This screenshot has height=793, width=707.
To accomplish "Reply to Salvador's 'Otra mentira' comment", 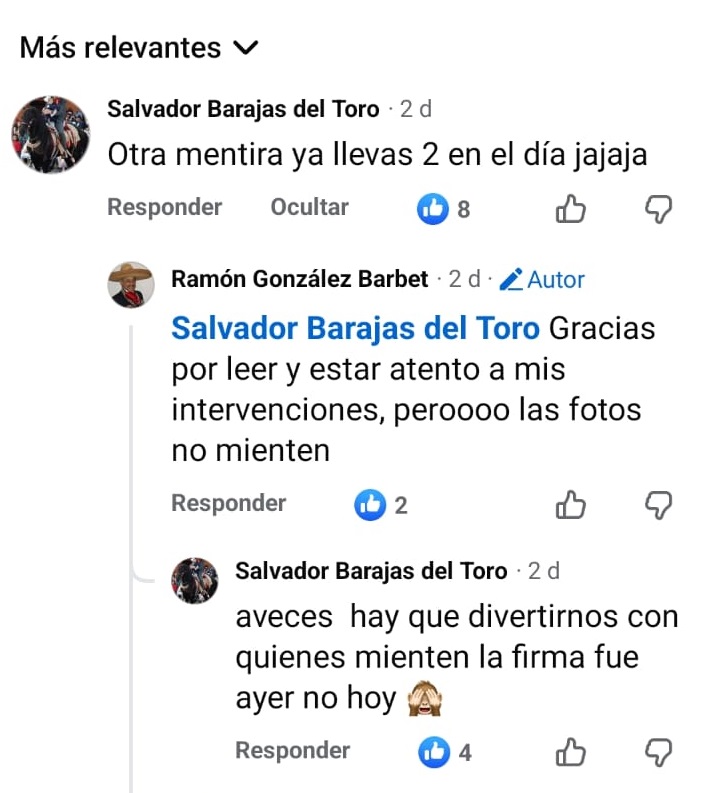I will (164, 207).
